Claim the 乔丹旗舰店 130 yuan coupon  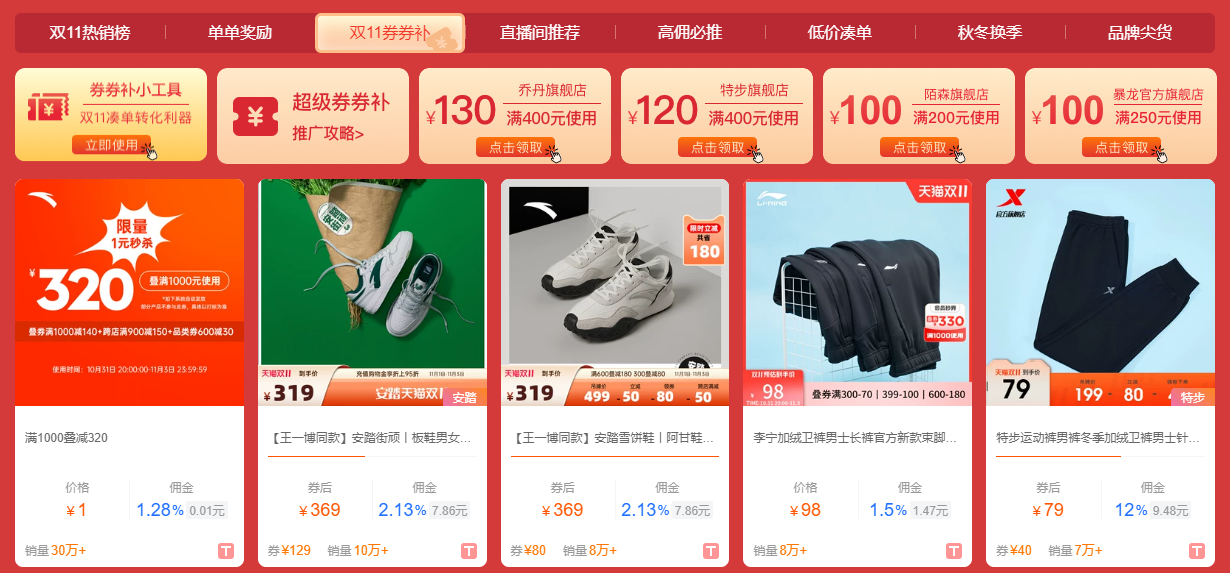click(515, 148)
